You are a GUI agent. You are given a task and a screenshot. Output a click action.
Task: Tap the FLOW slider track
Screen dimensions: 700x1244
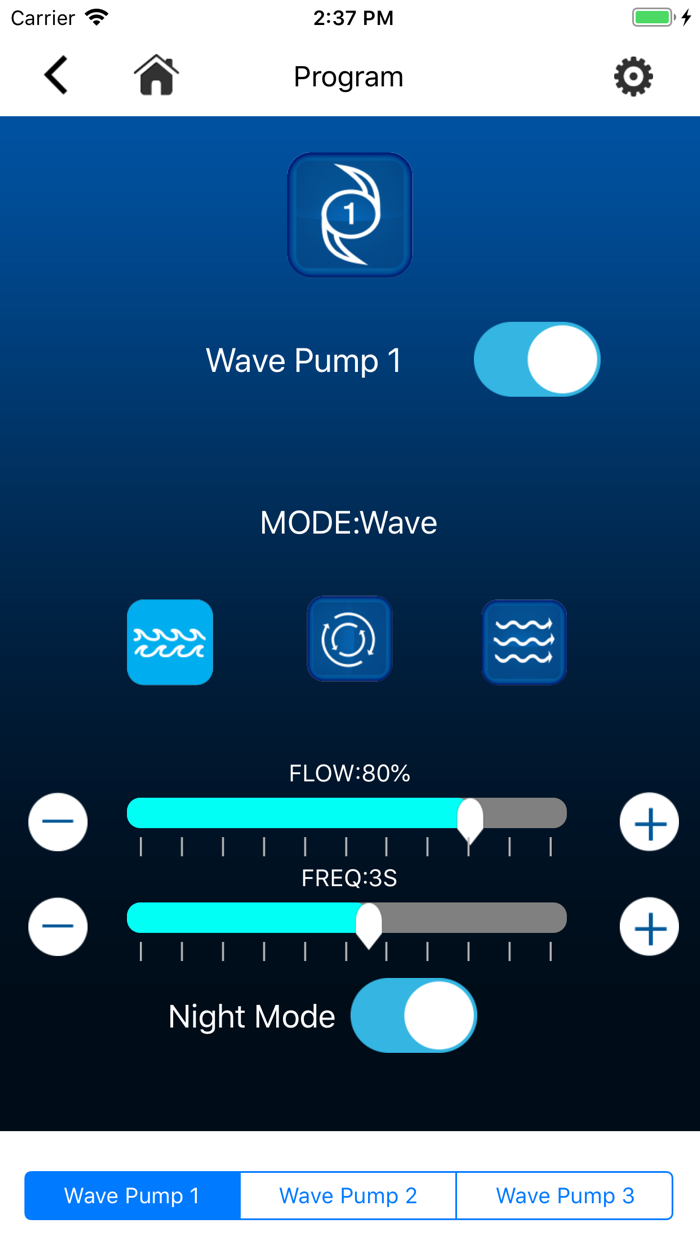coord(347,813)
